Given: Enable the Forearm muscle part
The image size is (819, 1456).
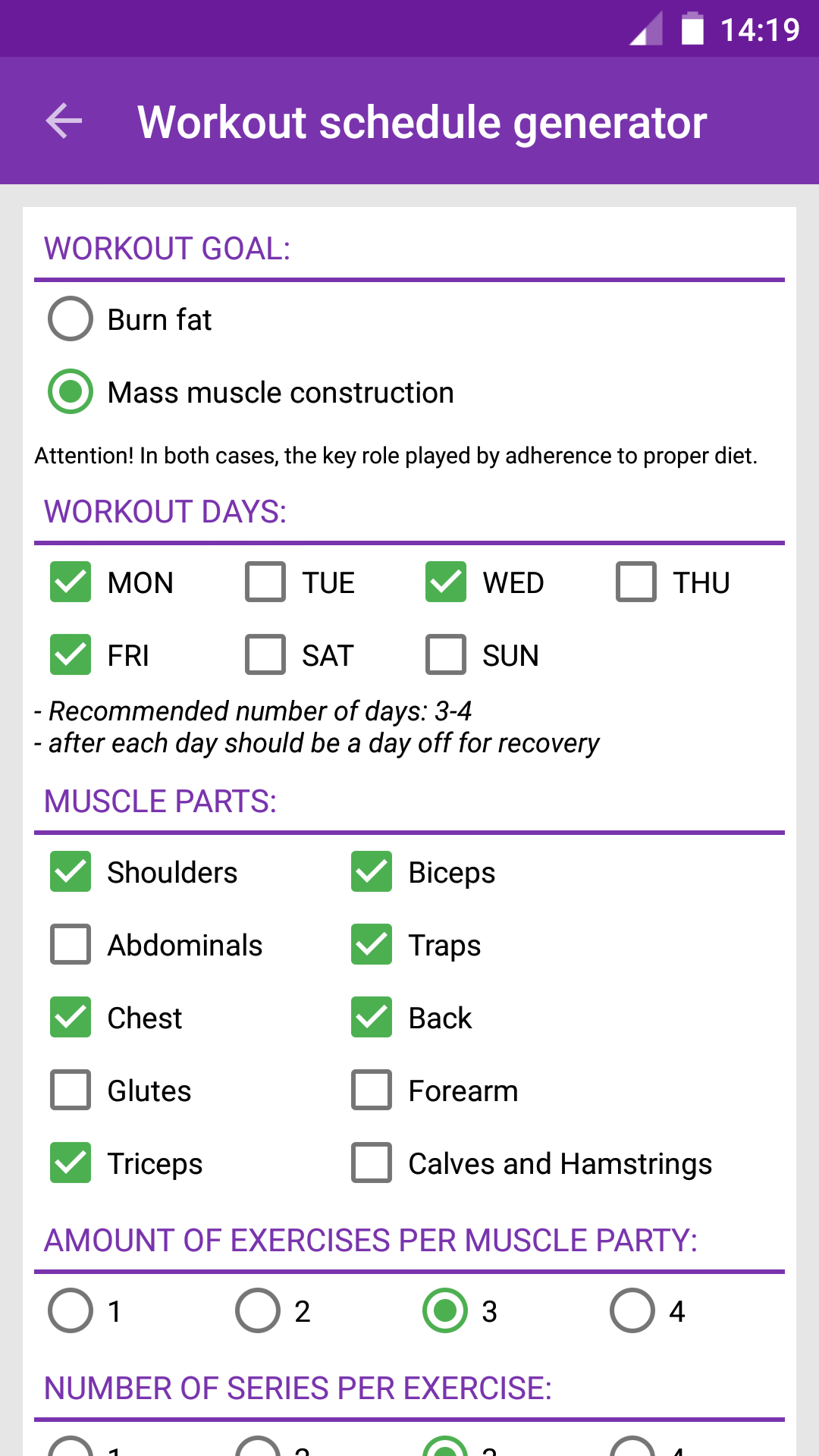Looking at the screenshot, I should click(372, 1090).
